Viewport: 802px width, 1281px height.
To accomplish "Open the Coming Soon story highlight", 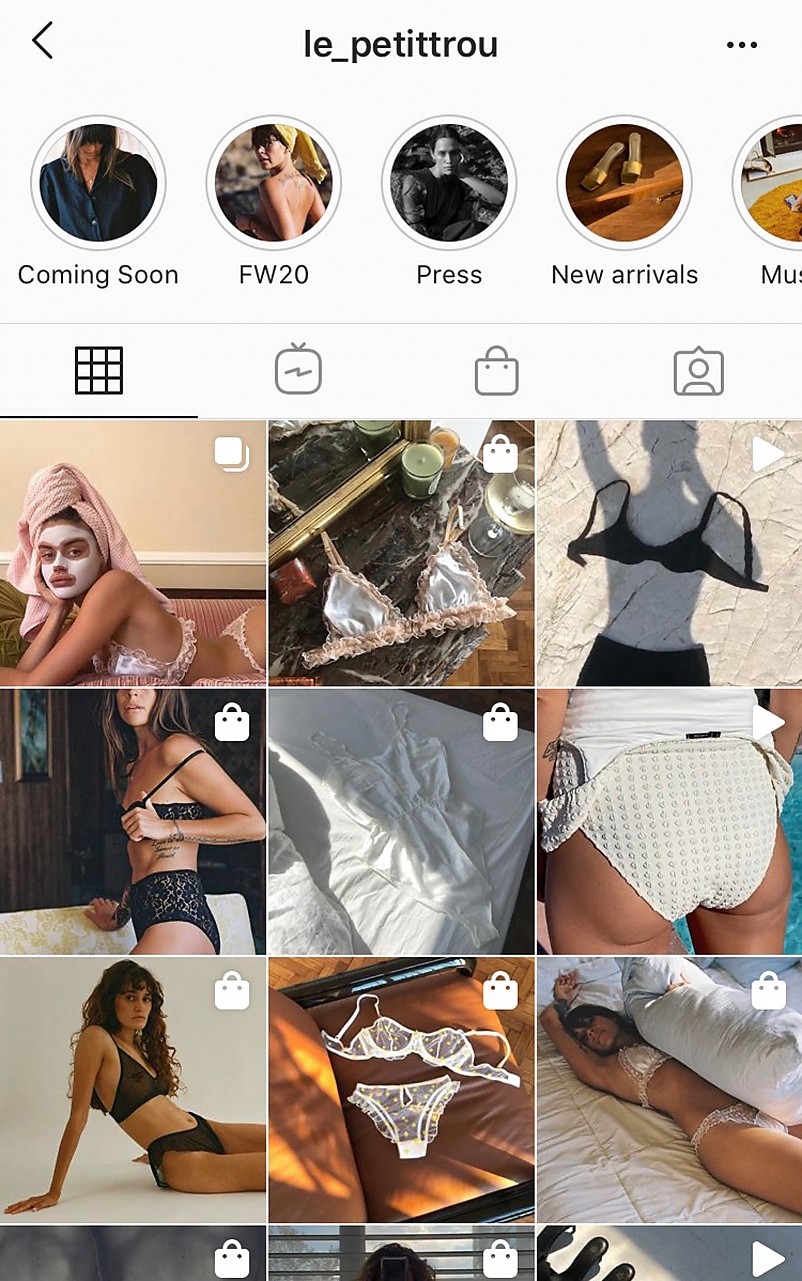I will coord(98,184).
